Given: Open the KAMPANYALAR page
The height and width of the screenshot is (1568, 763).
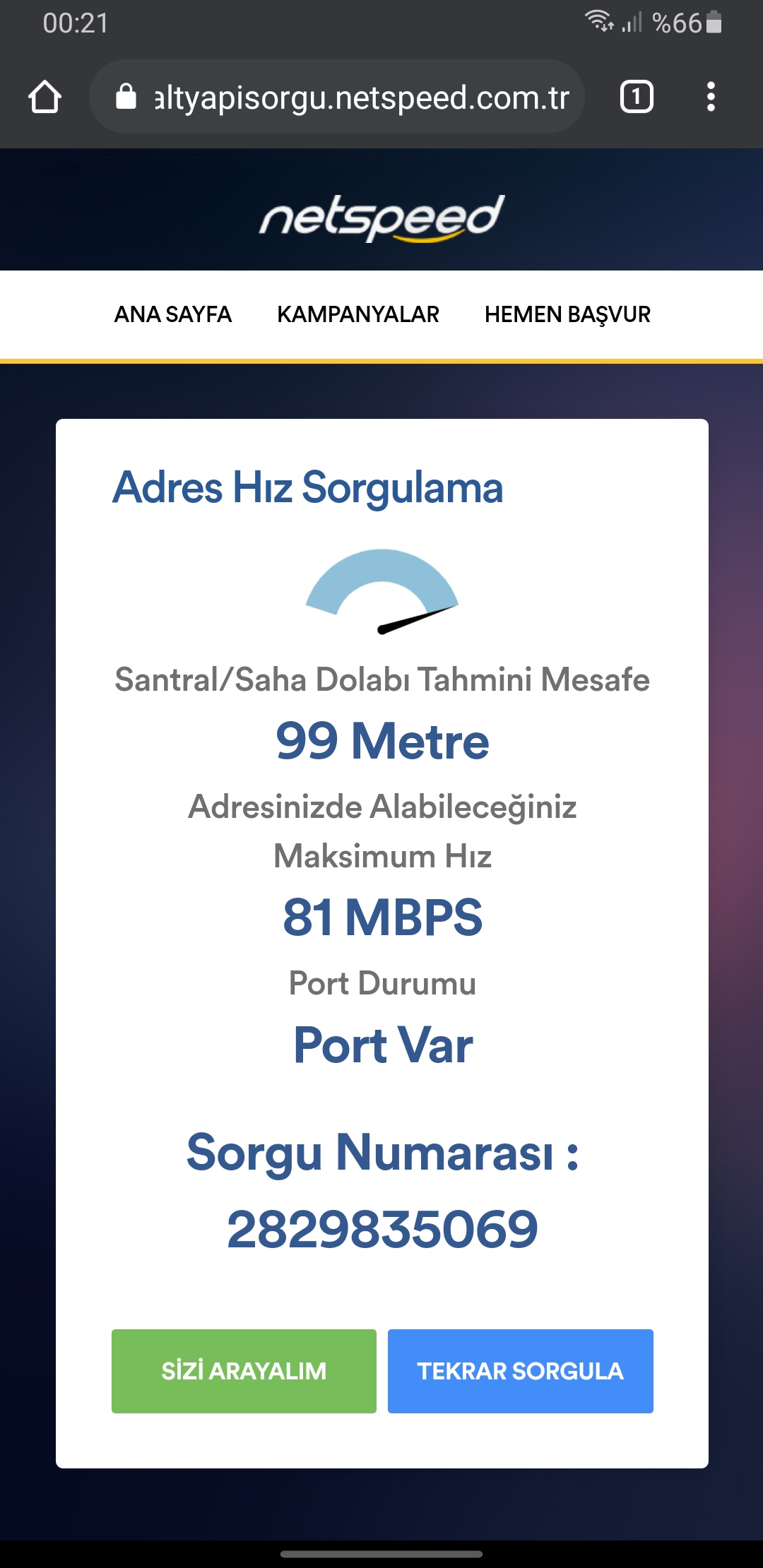Looking at the screenshot, I should (x=358, y=314).
